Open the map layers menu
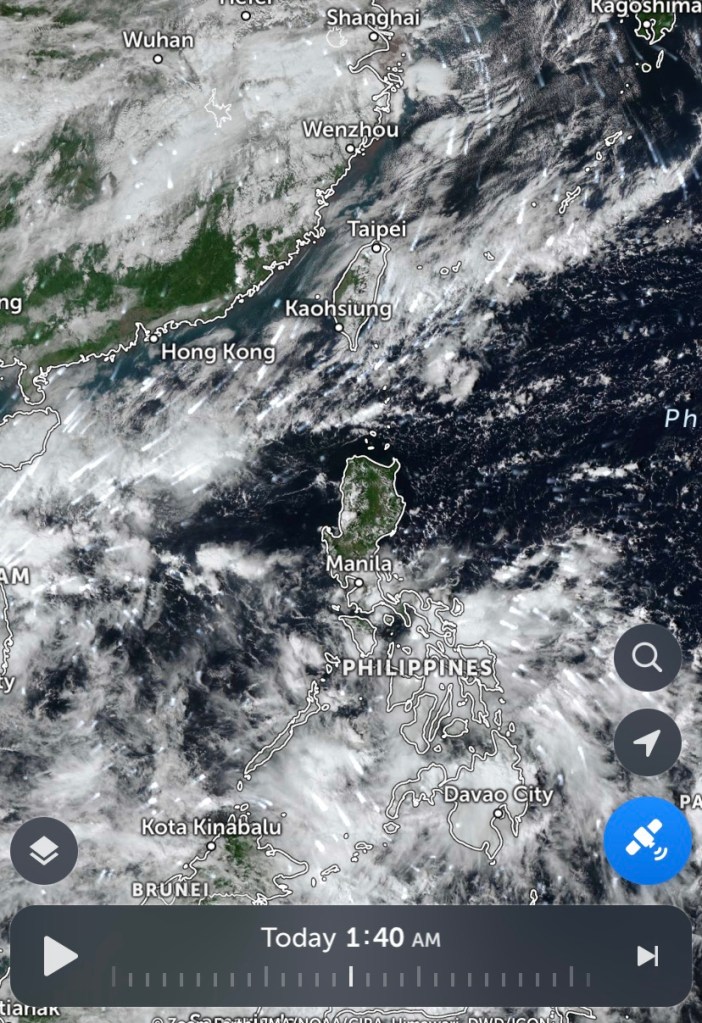This screenshot has height=1023, width=702. tap(44, 850)
